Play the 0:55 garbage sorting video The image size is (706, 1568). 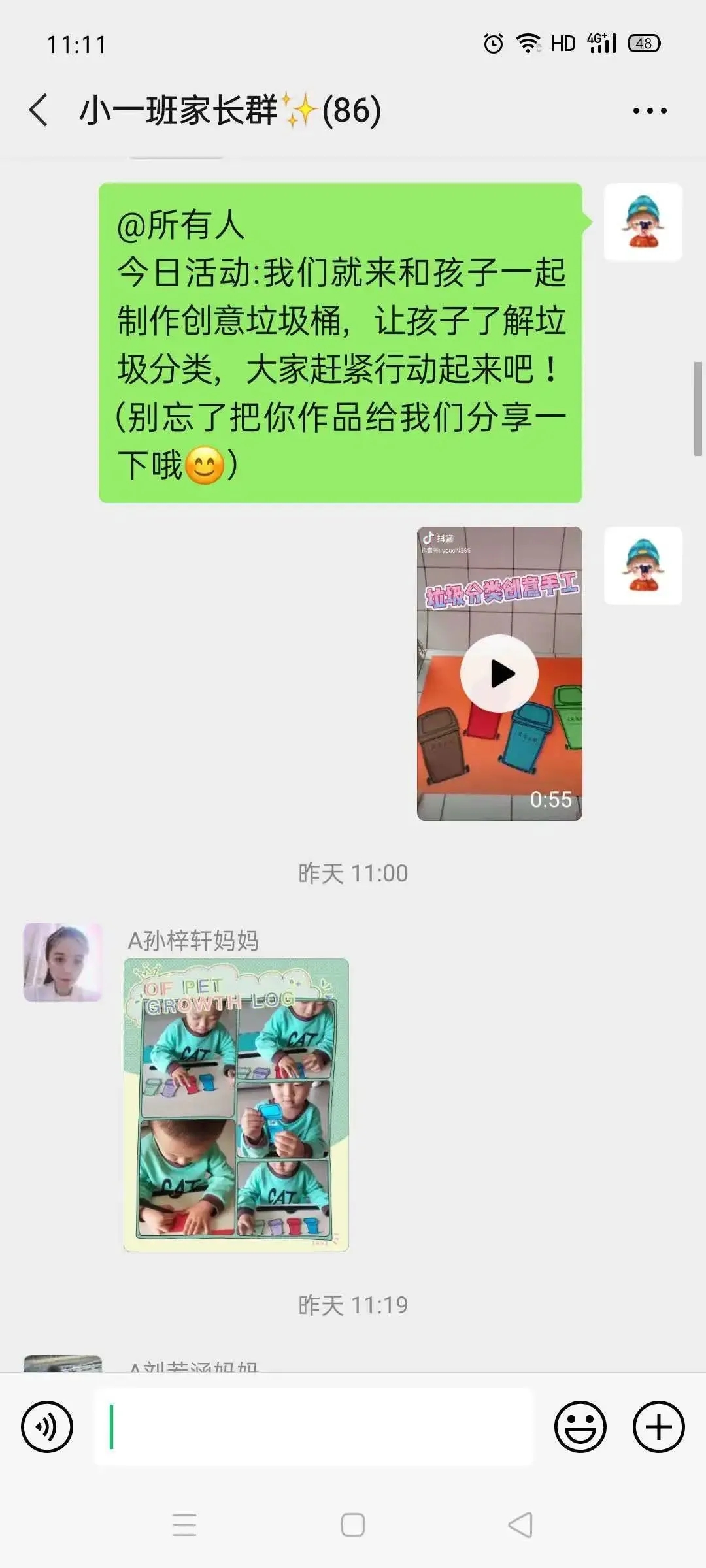499,674
